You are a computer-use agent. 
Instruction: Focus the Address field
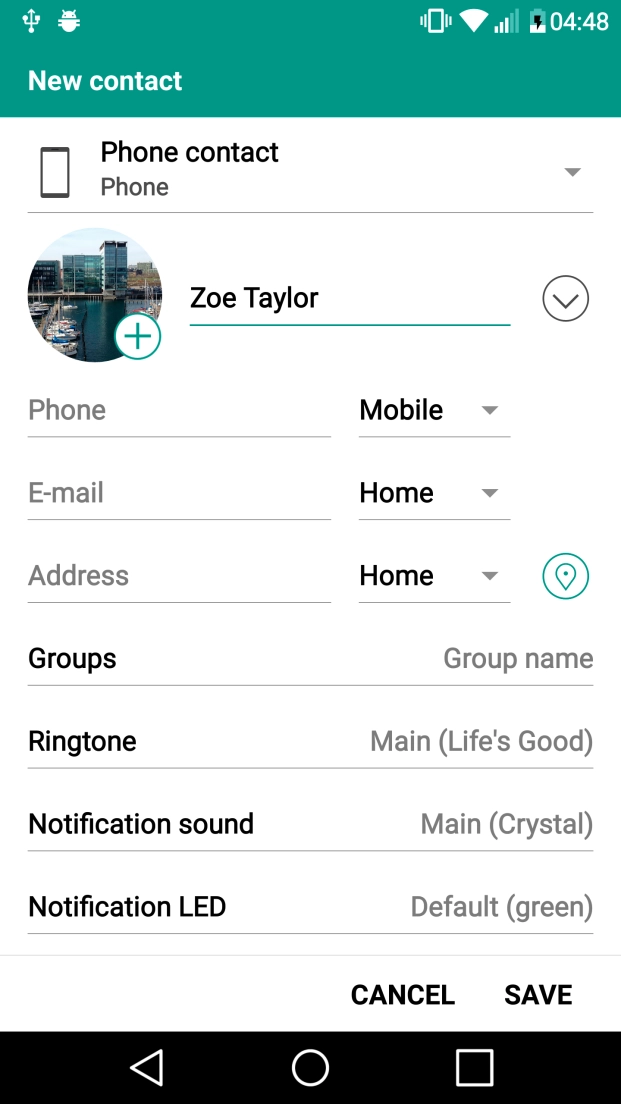point(179,577)
